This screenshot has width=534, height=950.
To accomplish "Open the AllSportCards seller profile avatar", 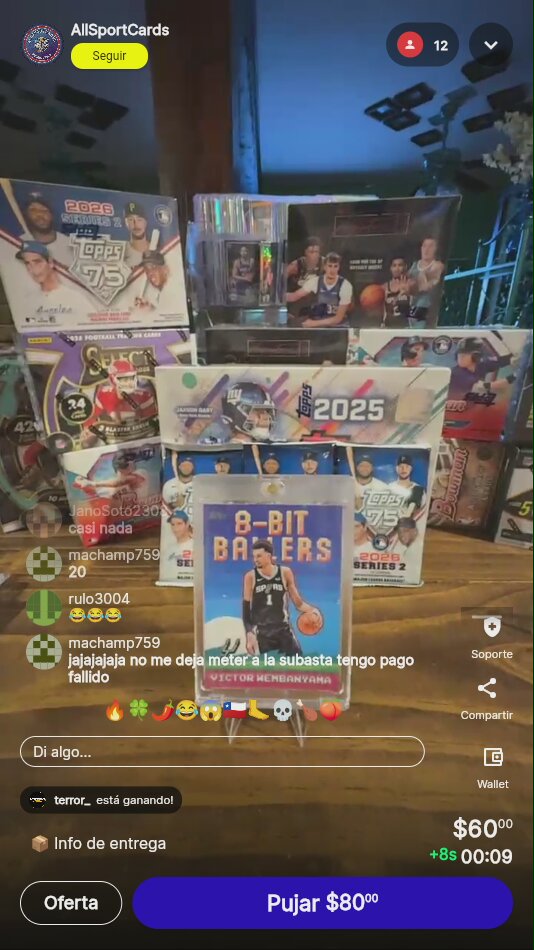I will click(x=42, y=44).
